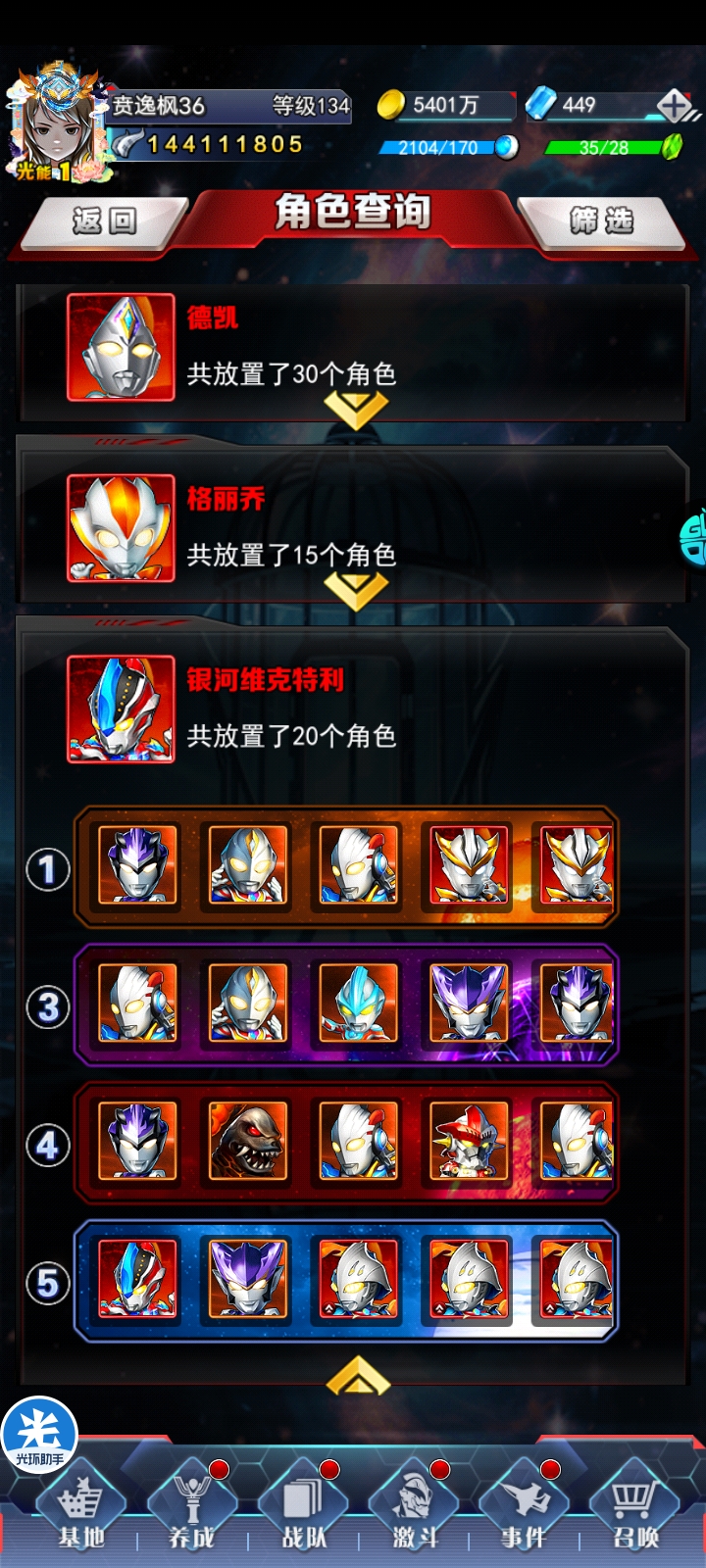Open the 筛选 filter button
706x1568 pixels.
click(601, 221)
